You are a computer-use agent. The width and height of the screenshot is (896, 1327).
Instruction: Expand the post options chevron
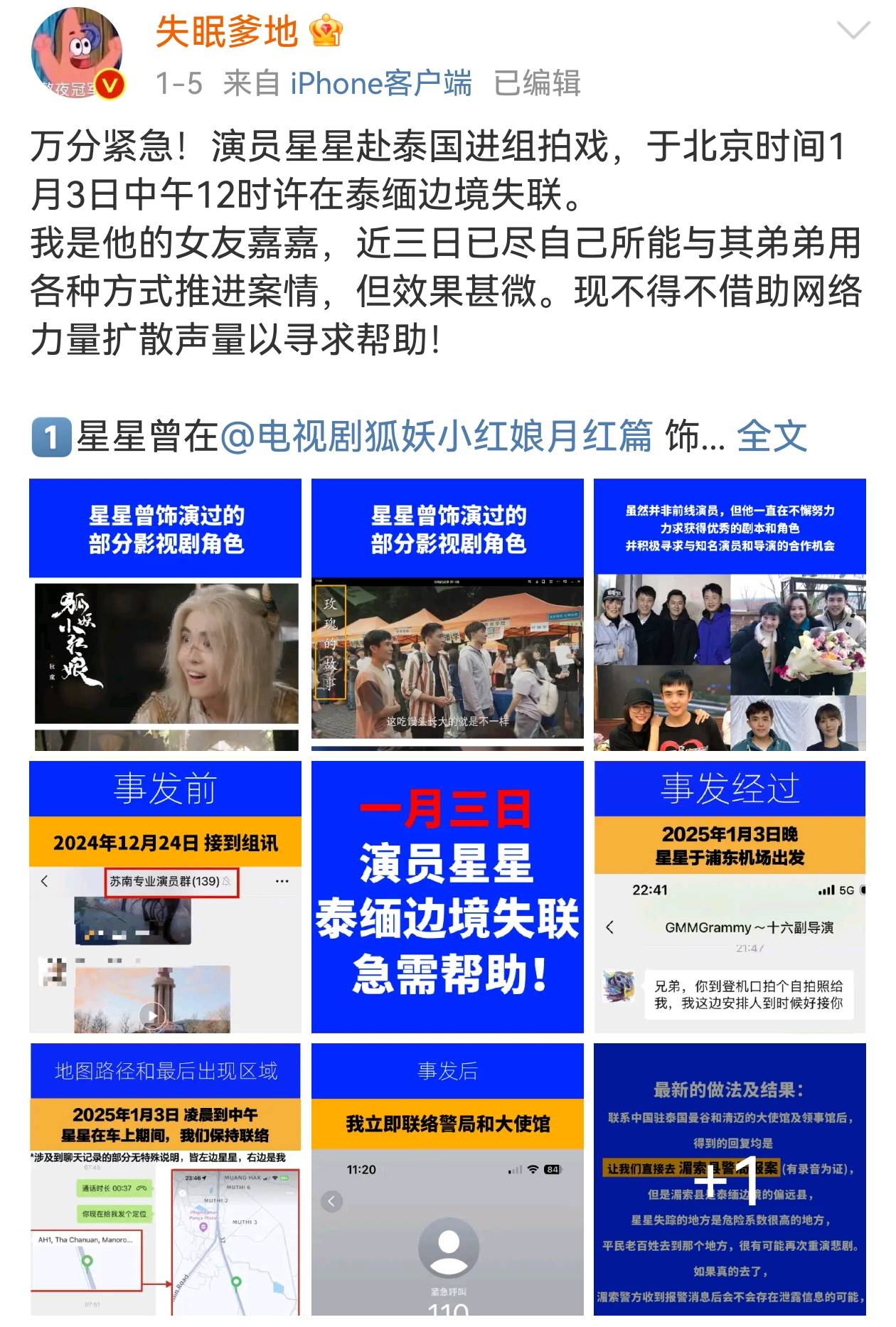(x=853, y=31)
